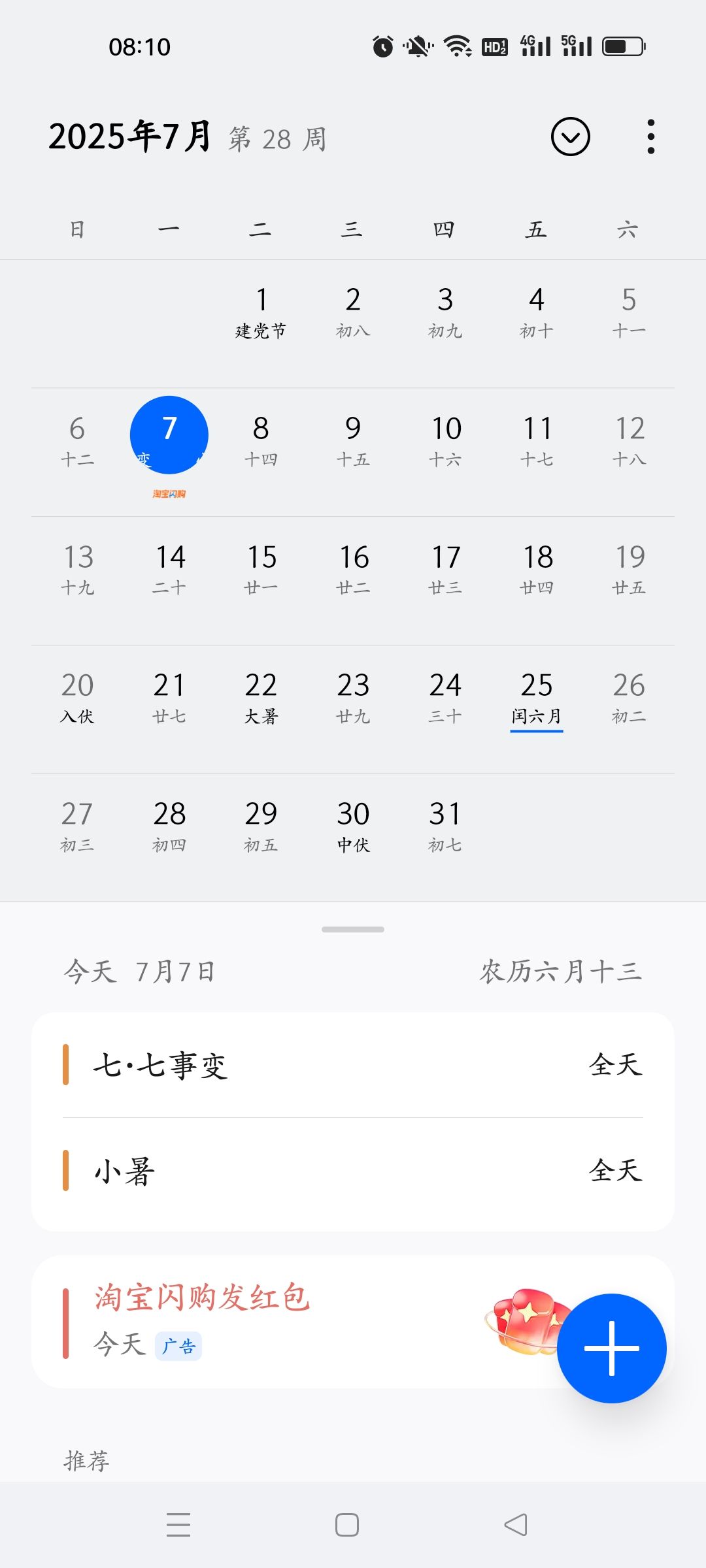Open the 七·七事变 all-day event
This screenshot has height=1568, width=706.
pos(353,1065)
